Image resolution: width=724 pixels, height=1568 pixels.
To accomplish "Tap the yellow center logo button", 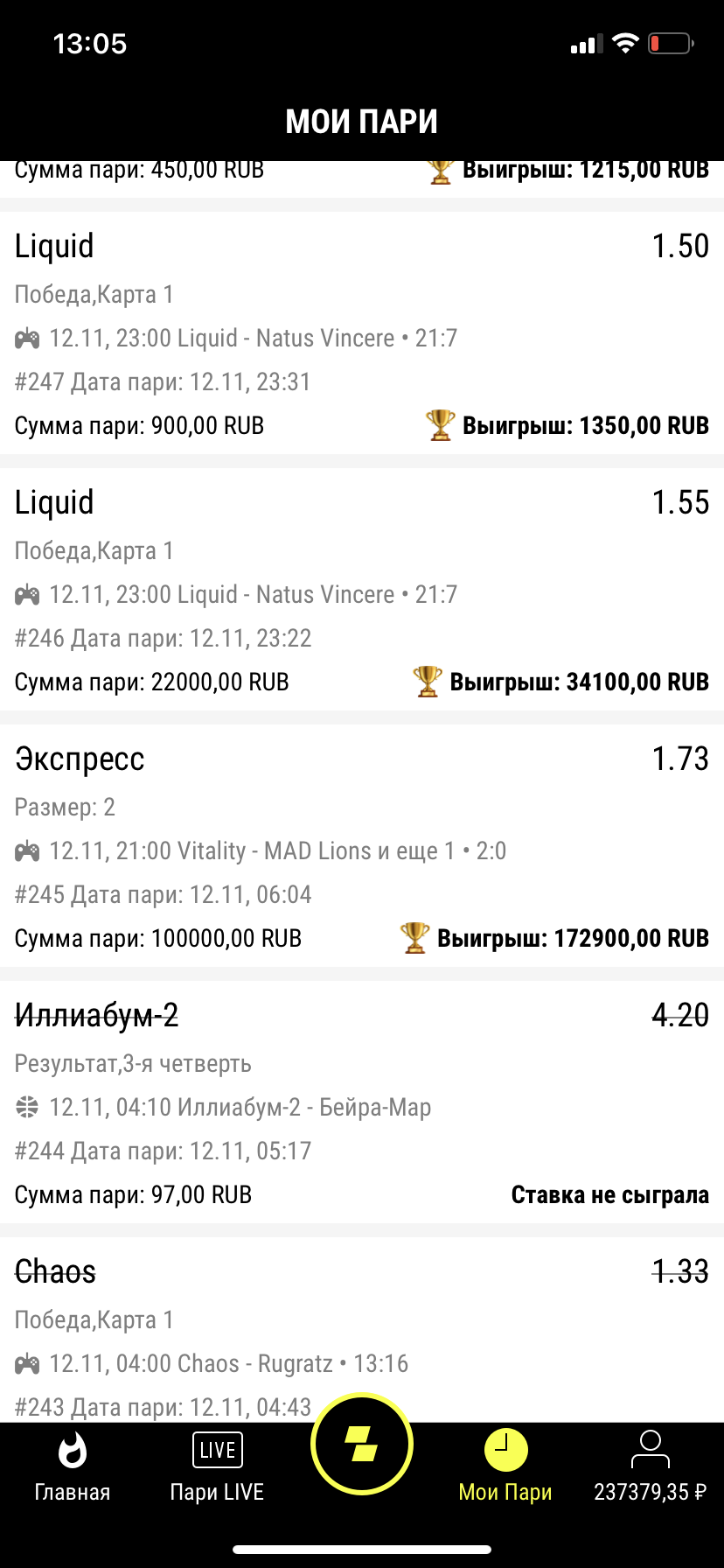I will (x=361, y=1444).
